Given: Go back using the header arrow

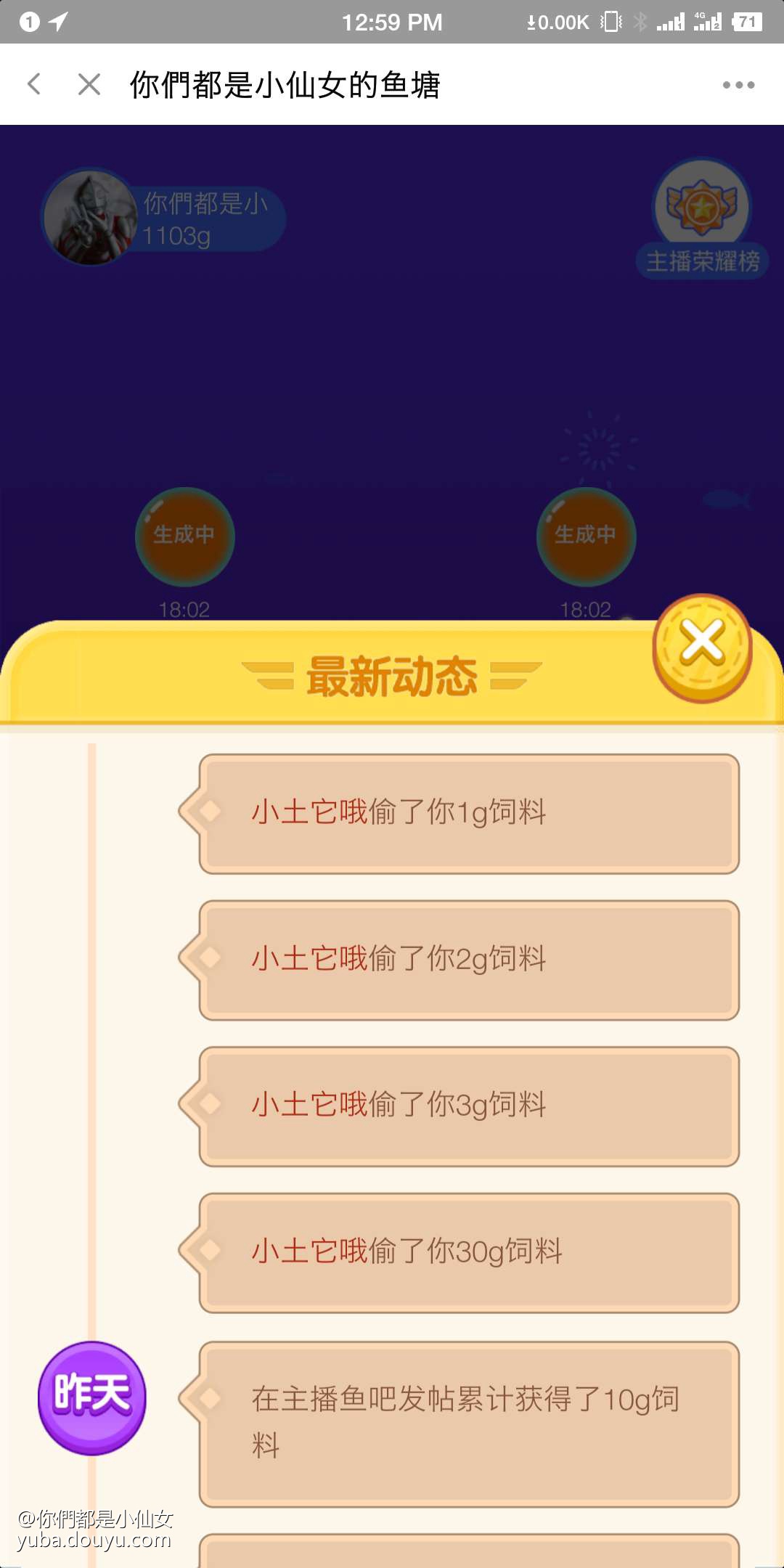Looking at the screenshot, I should (34, 84).
